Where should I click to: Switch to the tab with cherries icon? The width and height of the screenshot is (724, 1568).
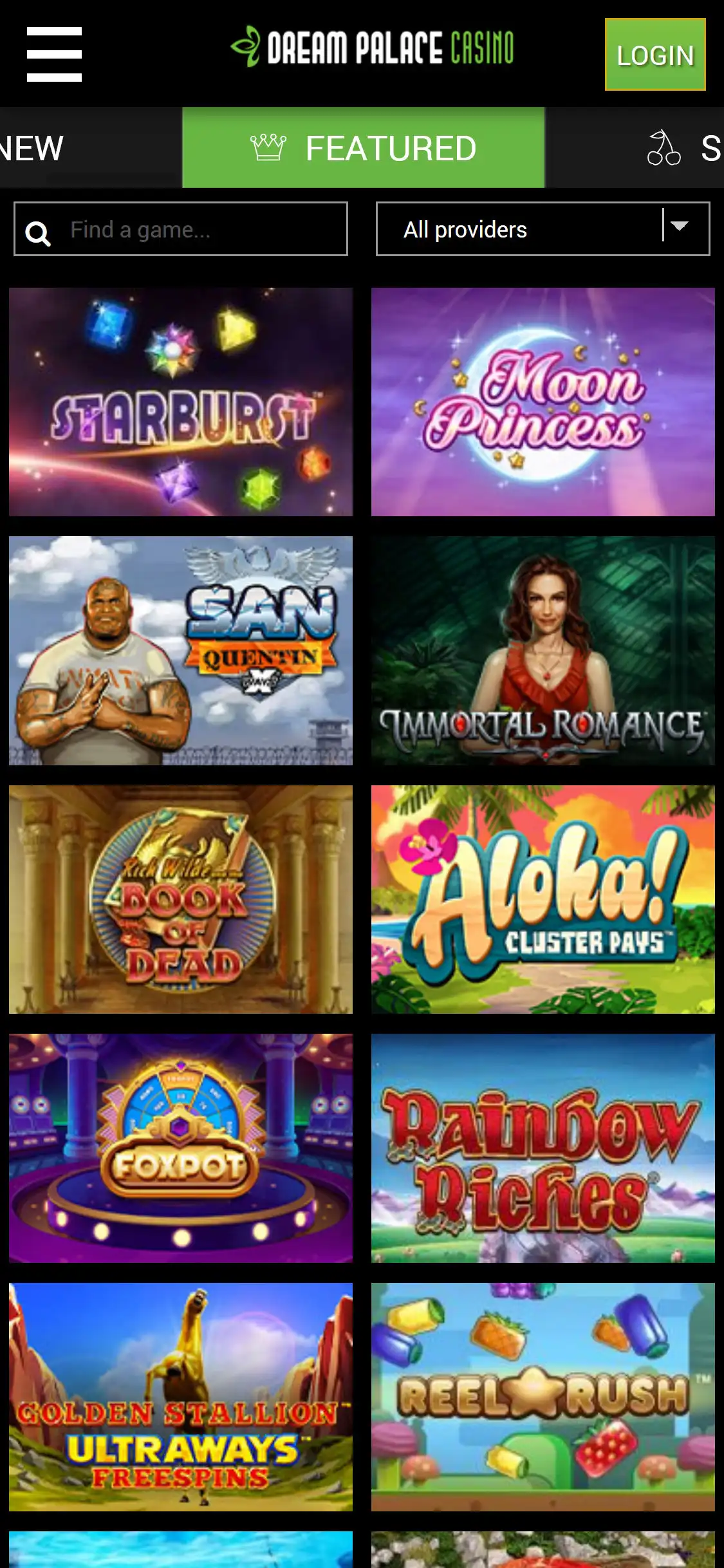(x=682, y=148)
